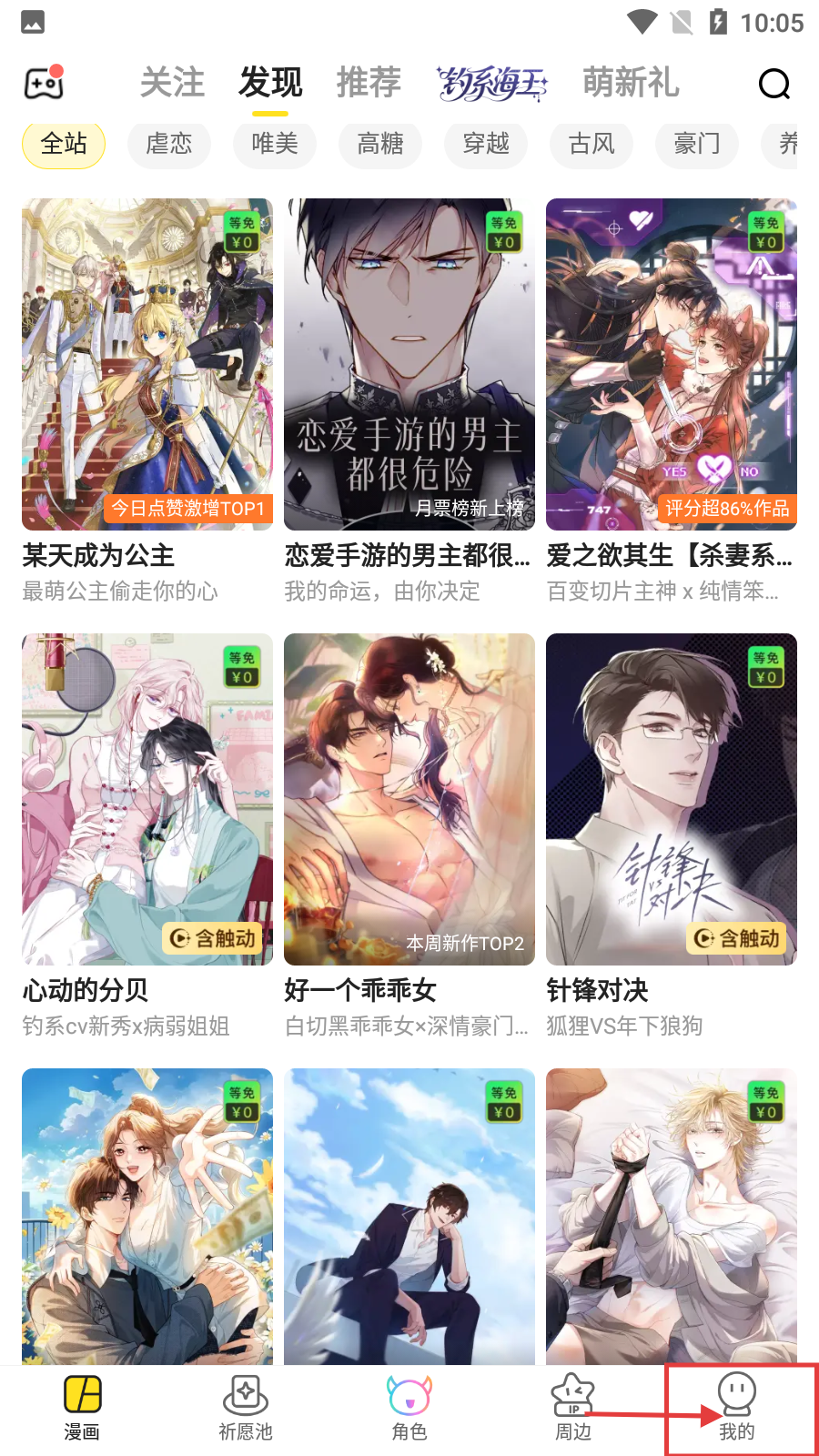This screenshot has height=1456, width=819.
Task: Select the 唯美 filter chip
Action: click(275, 144)
